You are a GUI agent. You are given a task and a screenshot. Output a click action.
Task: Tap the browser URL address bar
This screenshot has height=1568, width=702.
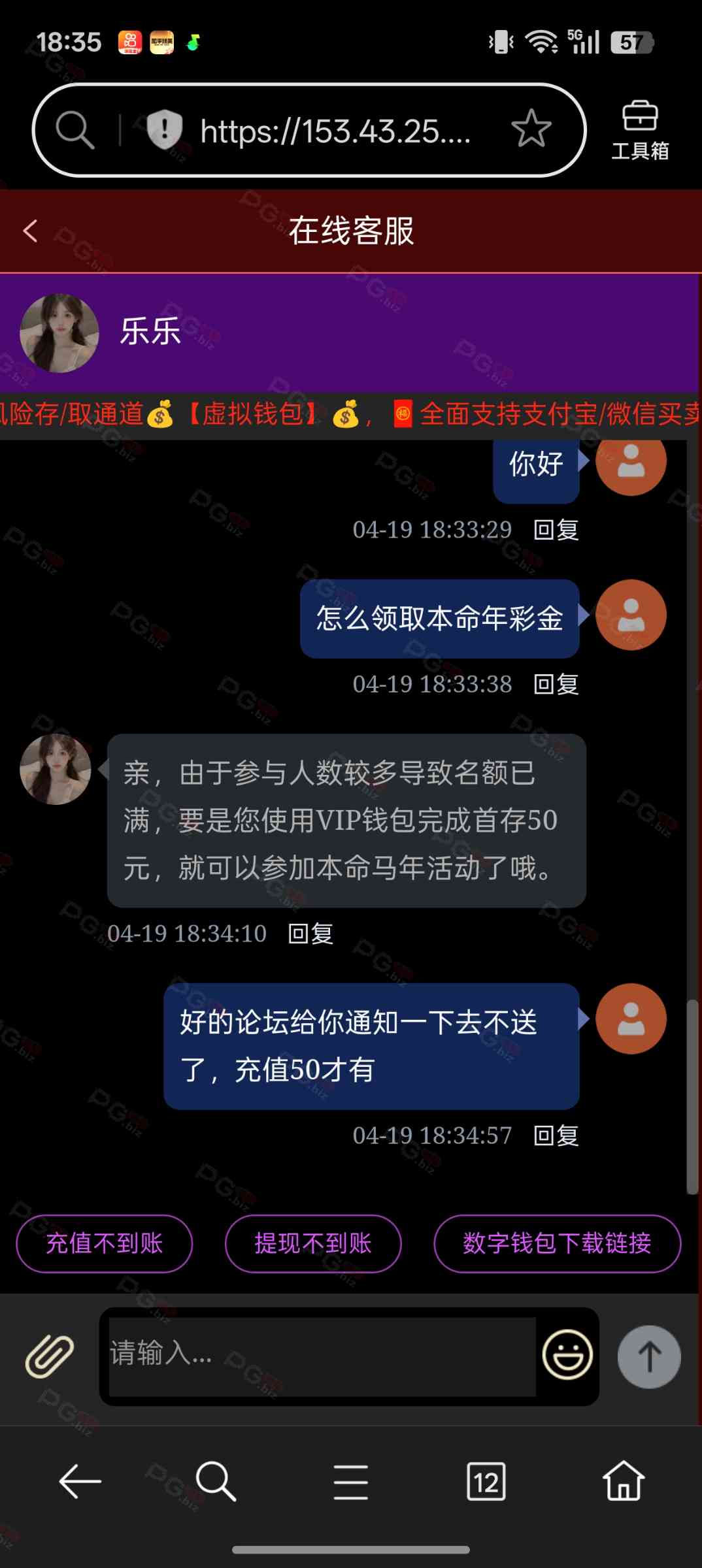pos(333,131)
